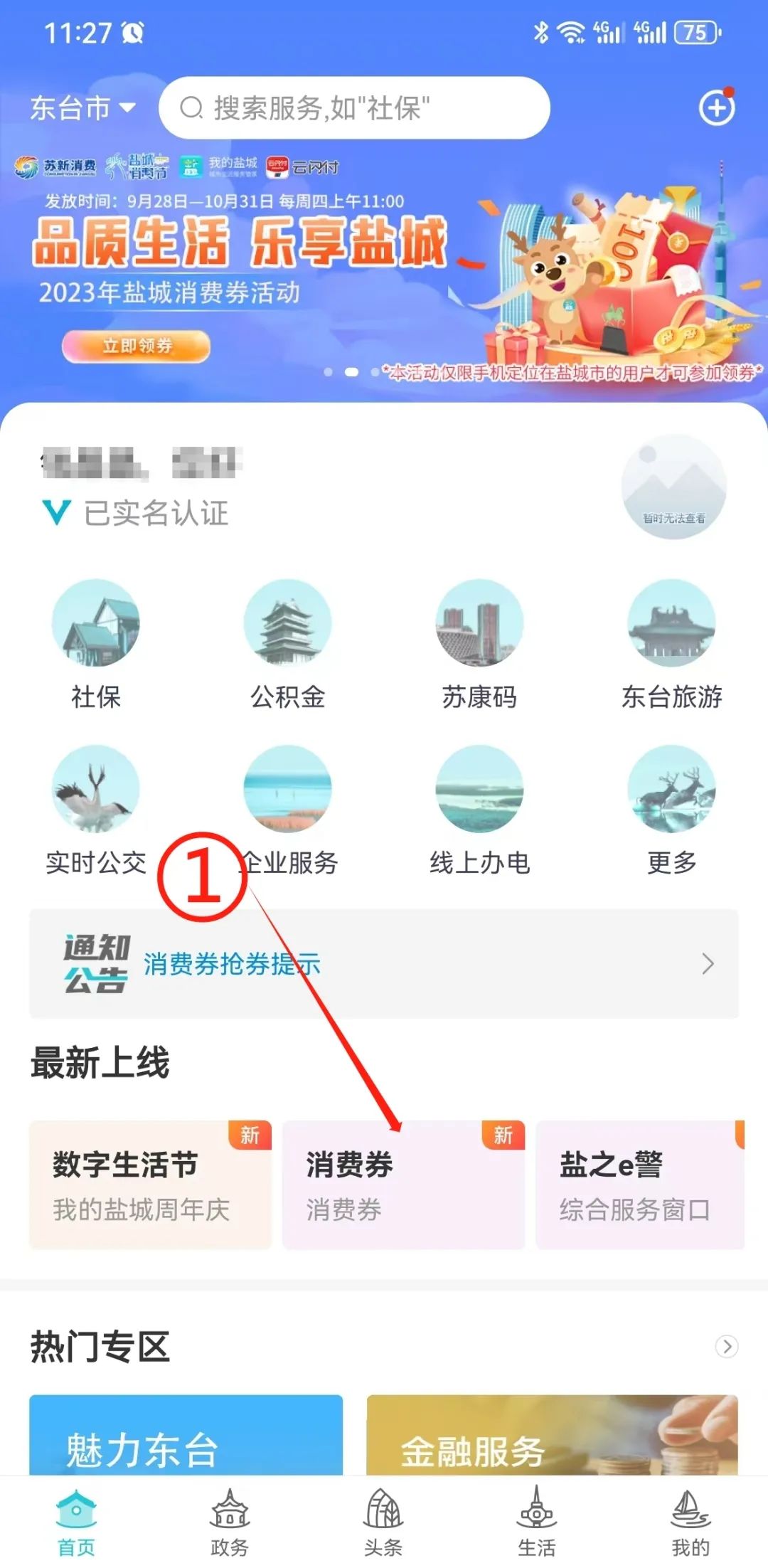Image resolution: width=768 pixels, height=1568 pixels.
Task: Expand 热门专区 with the arrow
Action: coord(726,1346)
